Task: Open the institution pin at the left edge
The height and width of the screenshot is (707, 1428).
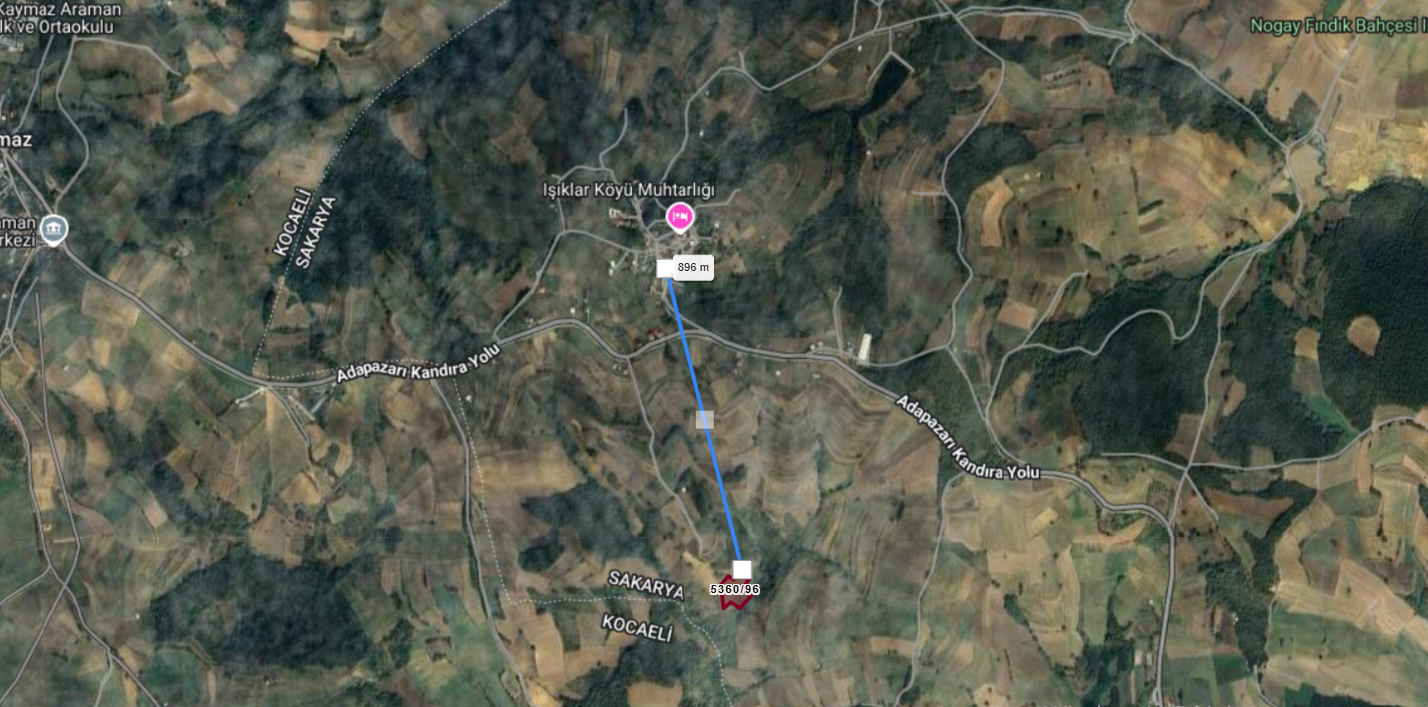Action: pos(55,229)
